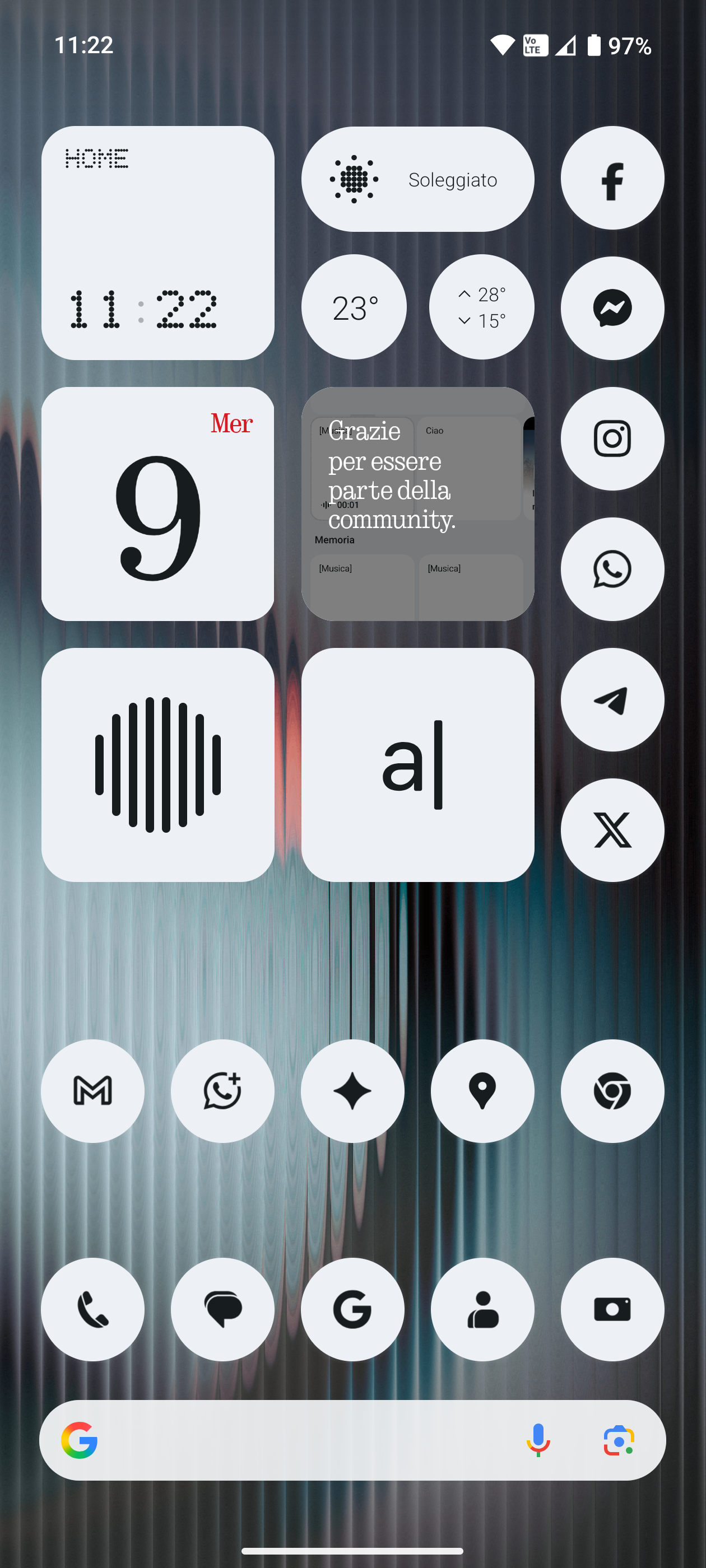This screenshot has width=706, height=1568.
Task: Launch Messenger
Action: [611, 308]
